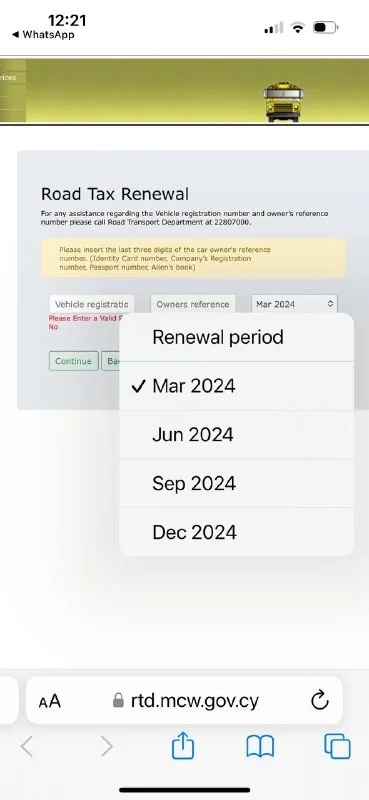Pick Dec 2024 as renewal period
The image size is (369, 800).
coord(236,532)
